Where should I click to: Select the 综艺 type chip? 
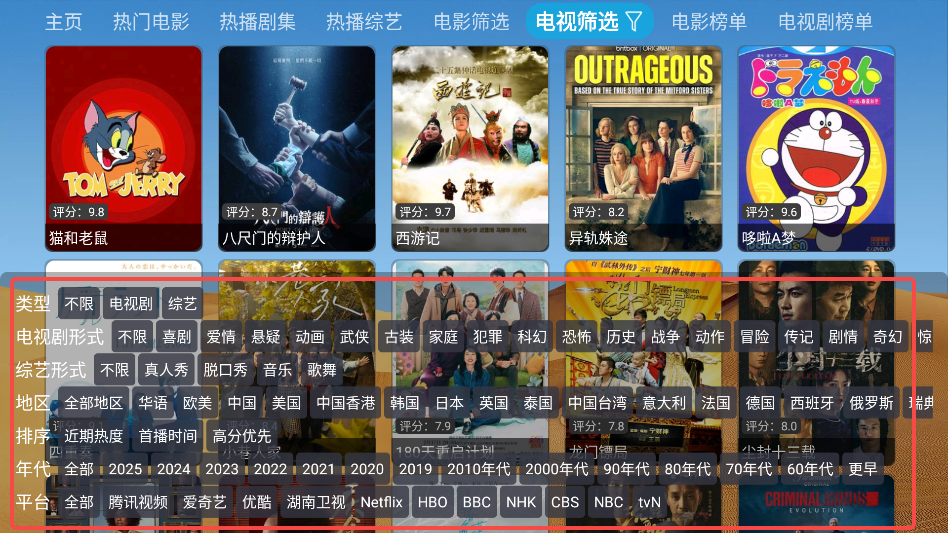point(183,304)
